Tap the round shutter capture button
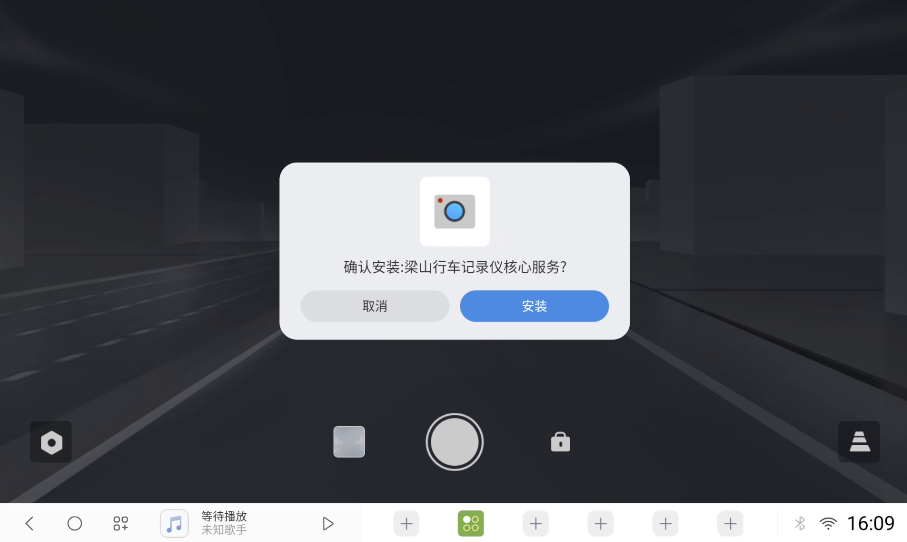The height and width of the screenshot is (542, 907). [x=455, y=441]
